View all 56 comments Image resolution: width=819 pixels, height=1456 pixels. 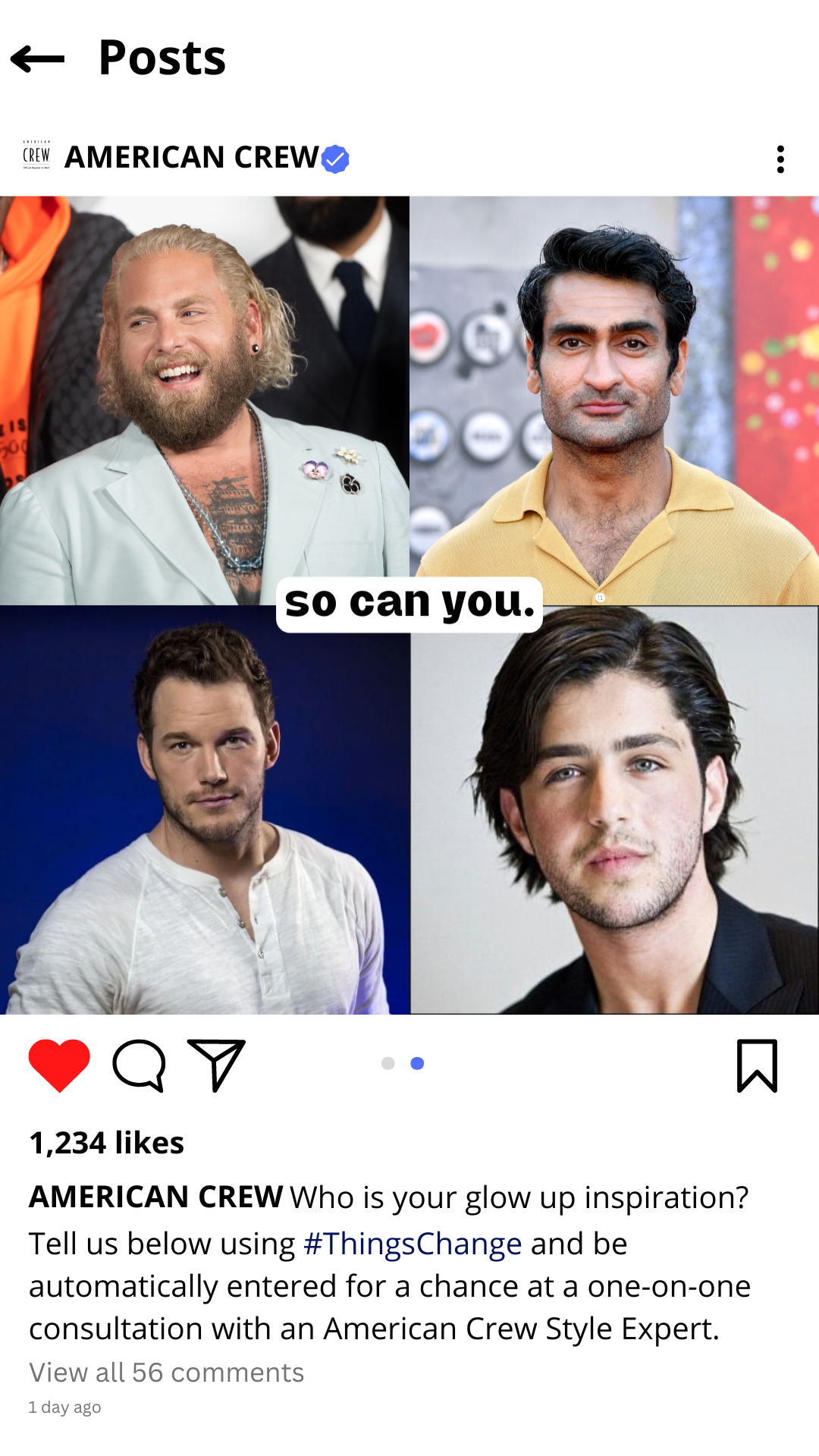coord(167,1373)
